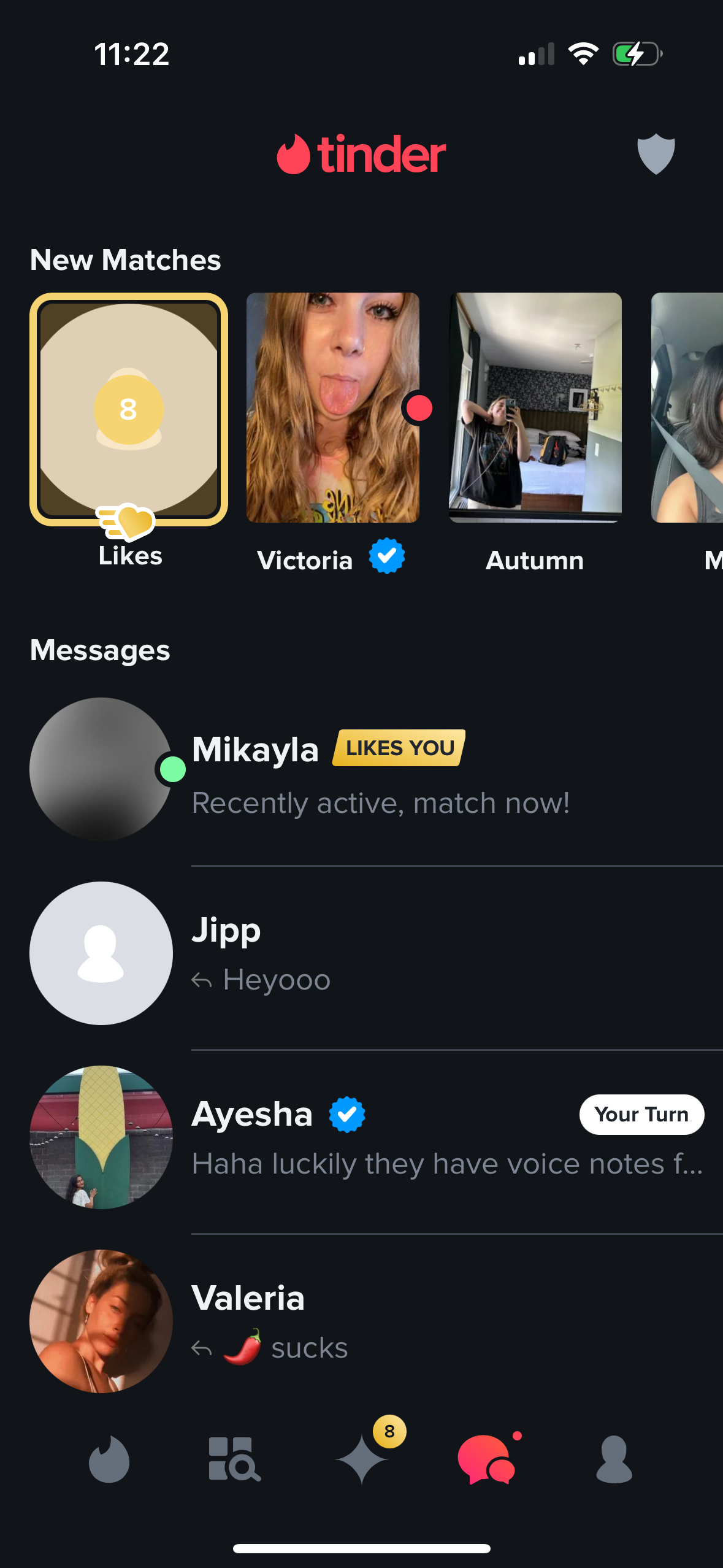Open the chat with Valeria

pos(380,1322)
